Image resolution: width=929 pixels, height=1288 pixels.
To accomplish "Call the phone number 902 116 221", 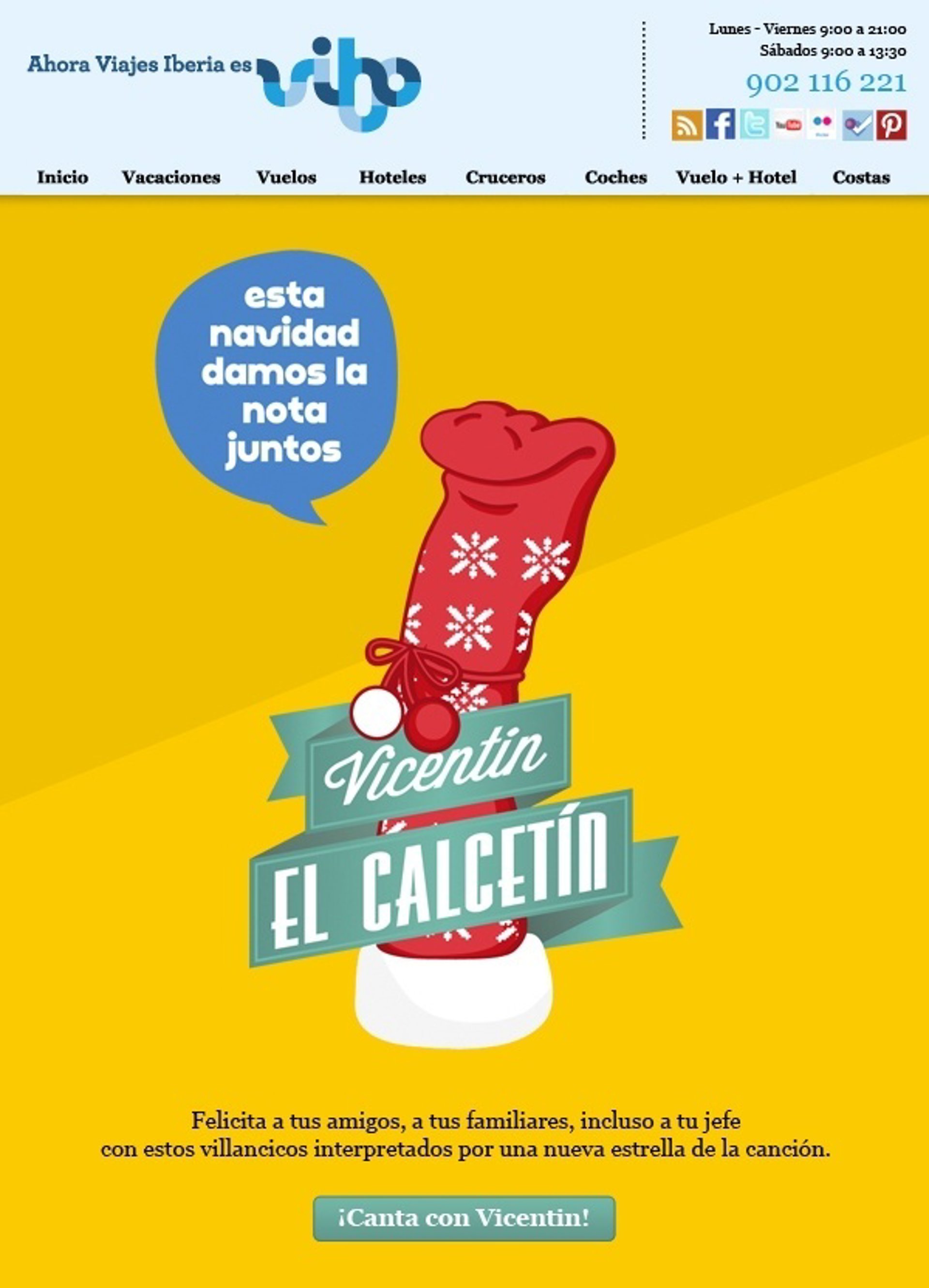I will pos(825,83).
